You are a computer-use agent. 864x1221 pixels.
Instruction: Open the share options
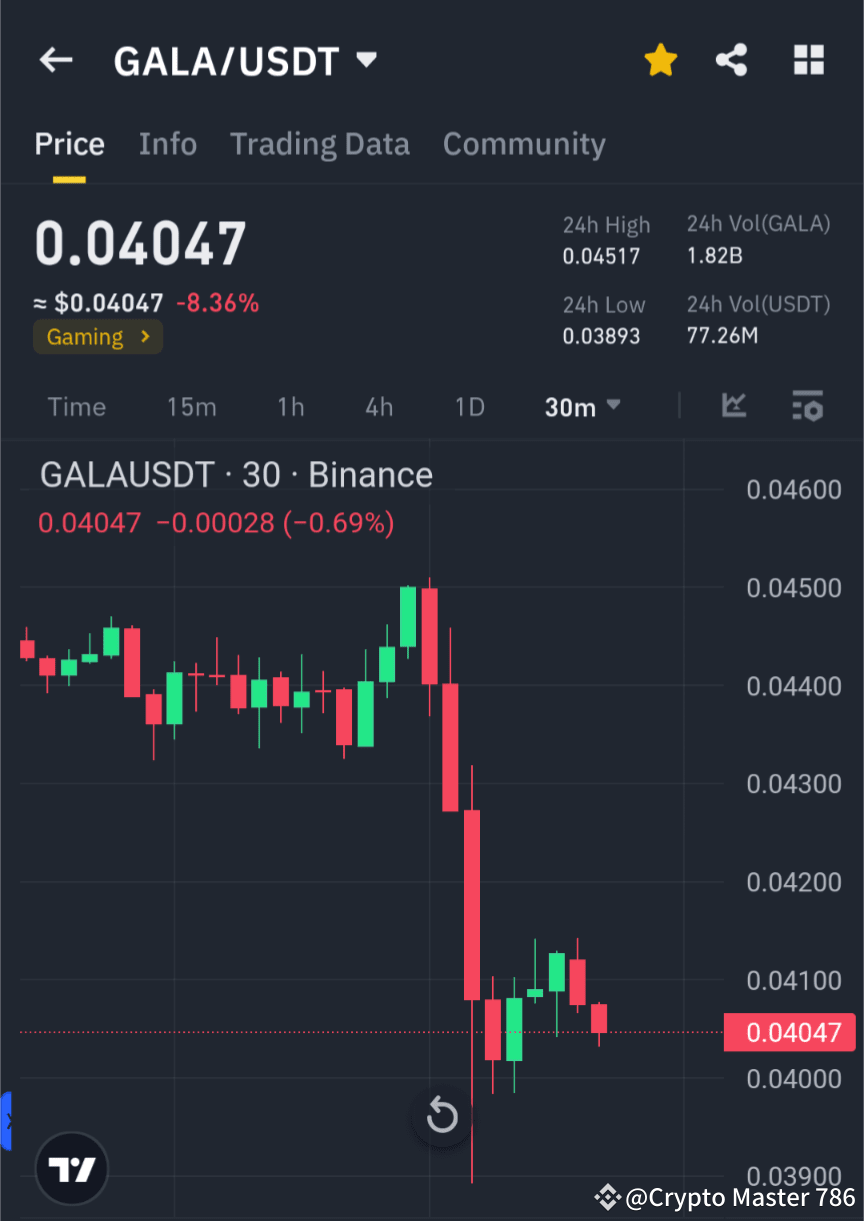pyautogui.click(x=731, y=59)
